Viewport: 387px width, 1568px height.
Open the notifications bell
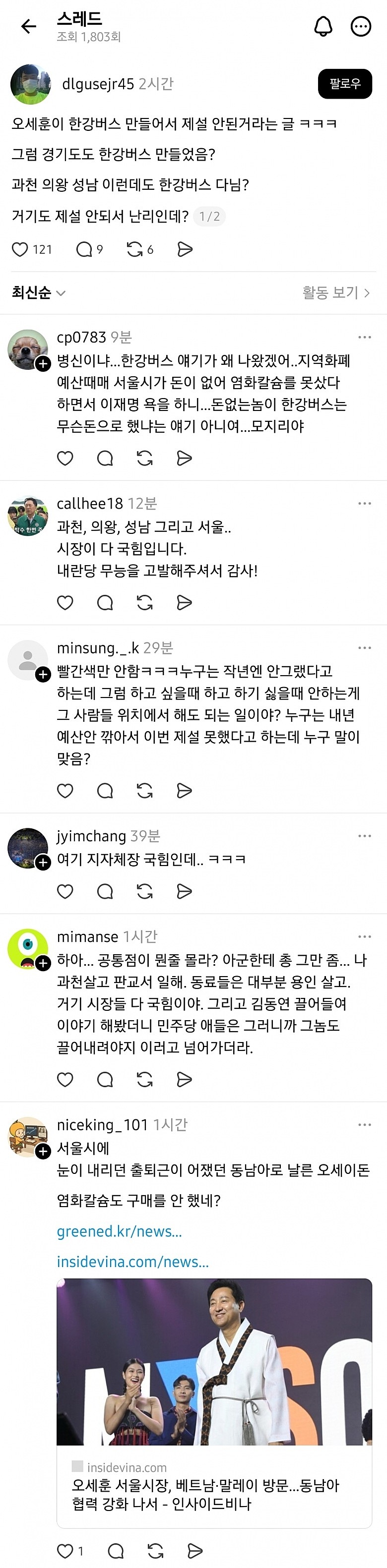click(x=323, y=26)
